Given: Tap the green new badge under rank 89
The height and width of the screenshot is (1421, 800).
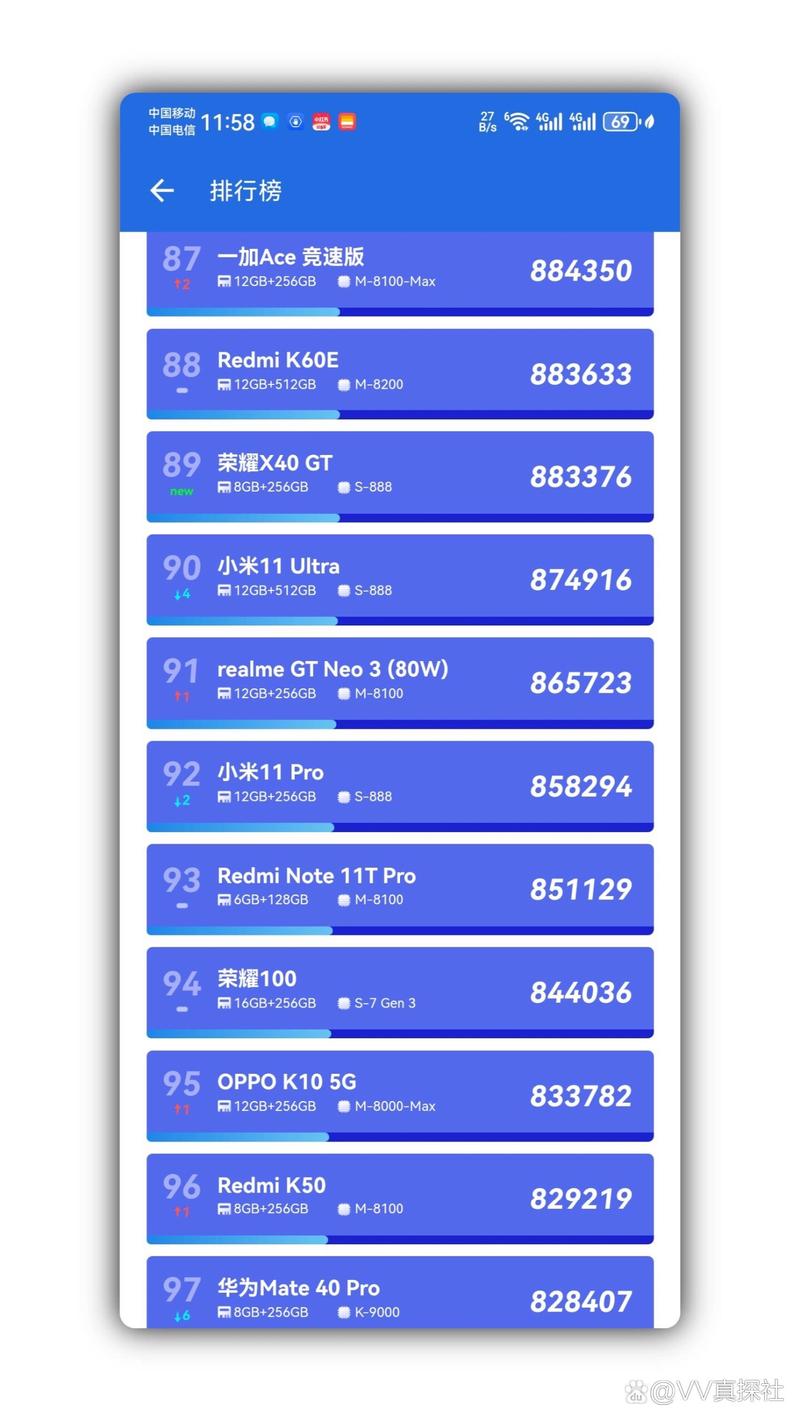Looking at the screenshot, I should point(180,491).
